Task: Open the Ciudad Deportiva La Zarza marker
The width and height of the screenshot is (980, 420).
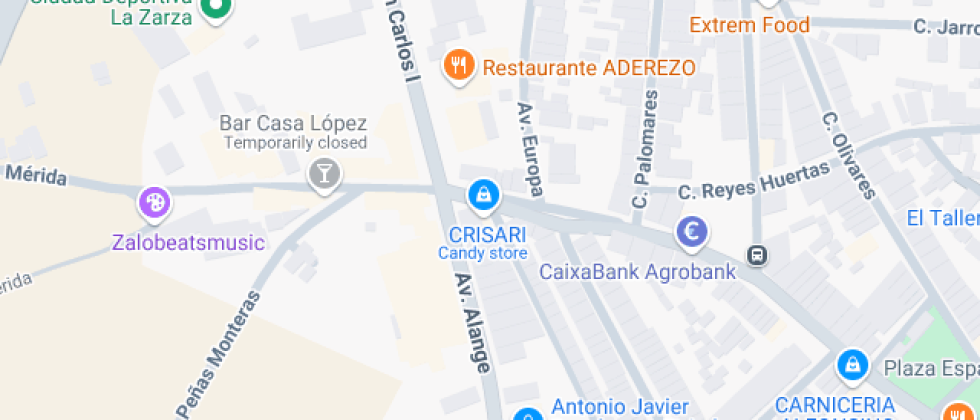Action: tap(216, 9)
